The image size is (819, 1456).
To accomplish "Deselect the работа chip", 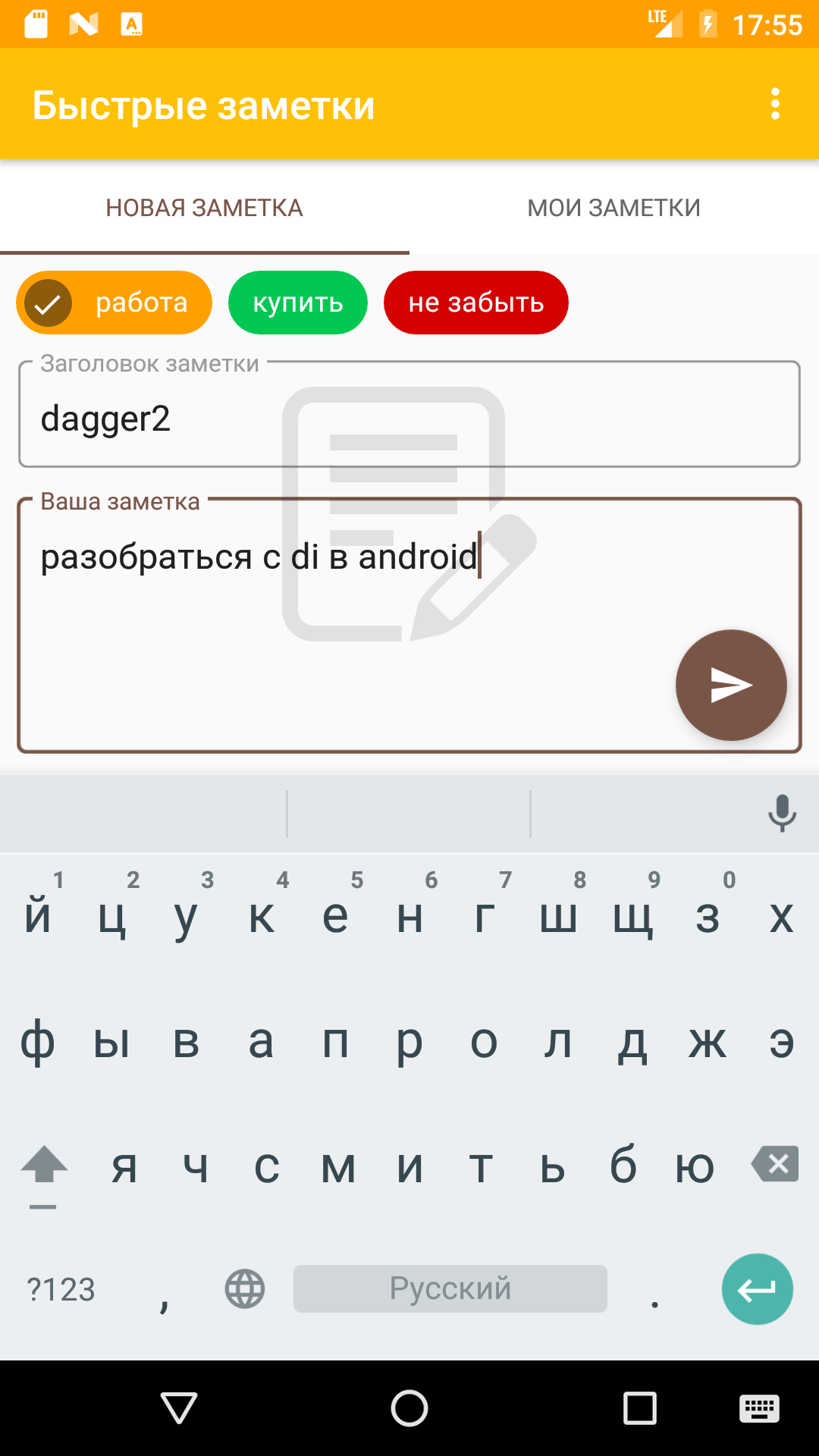I will tap(114, 303).
